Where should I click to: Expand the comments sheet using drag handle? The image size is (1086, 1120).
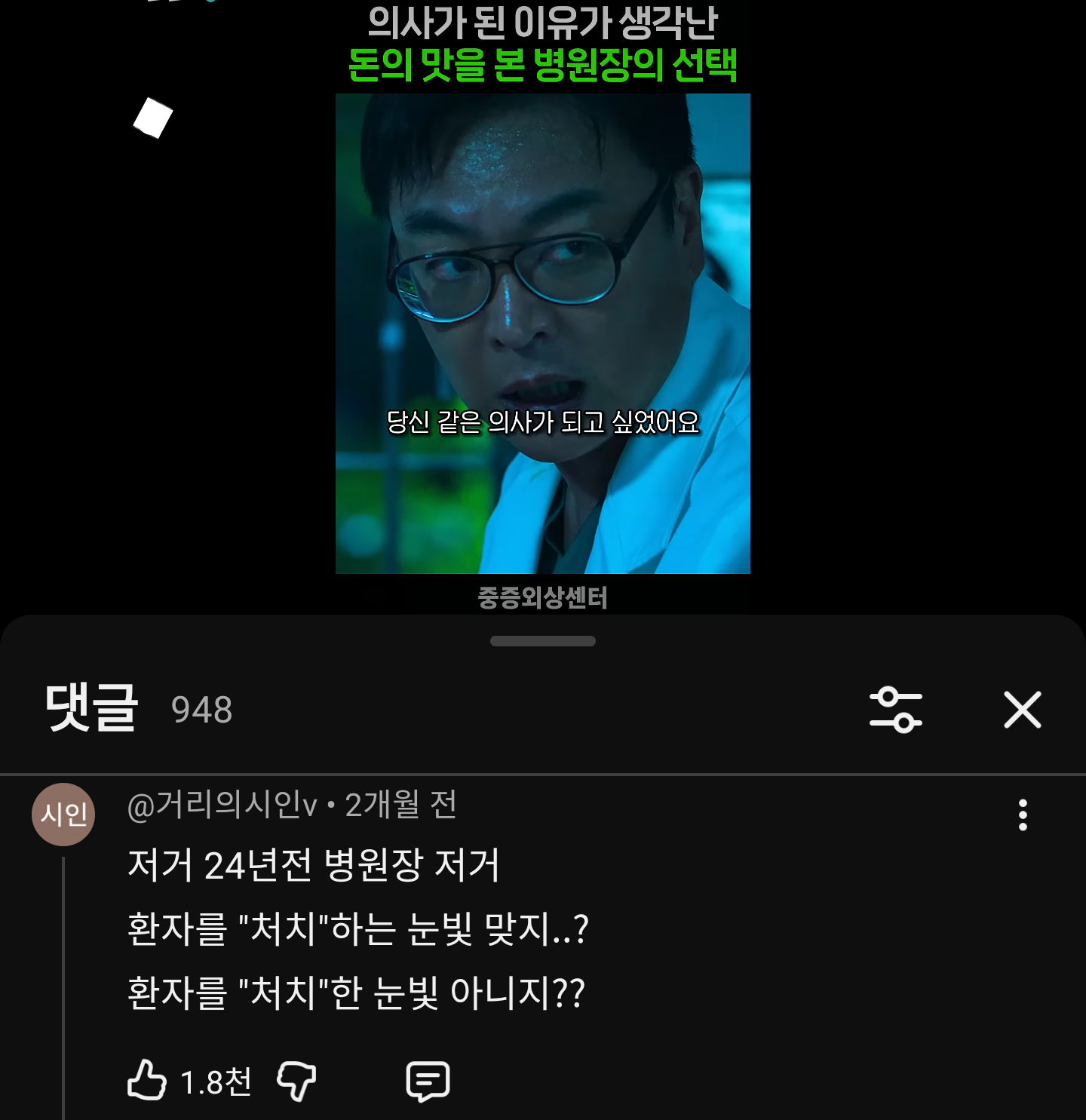pos(543,640)
